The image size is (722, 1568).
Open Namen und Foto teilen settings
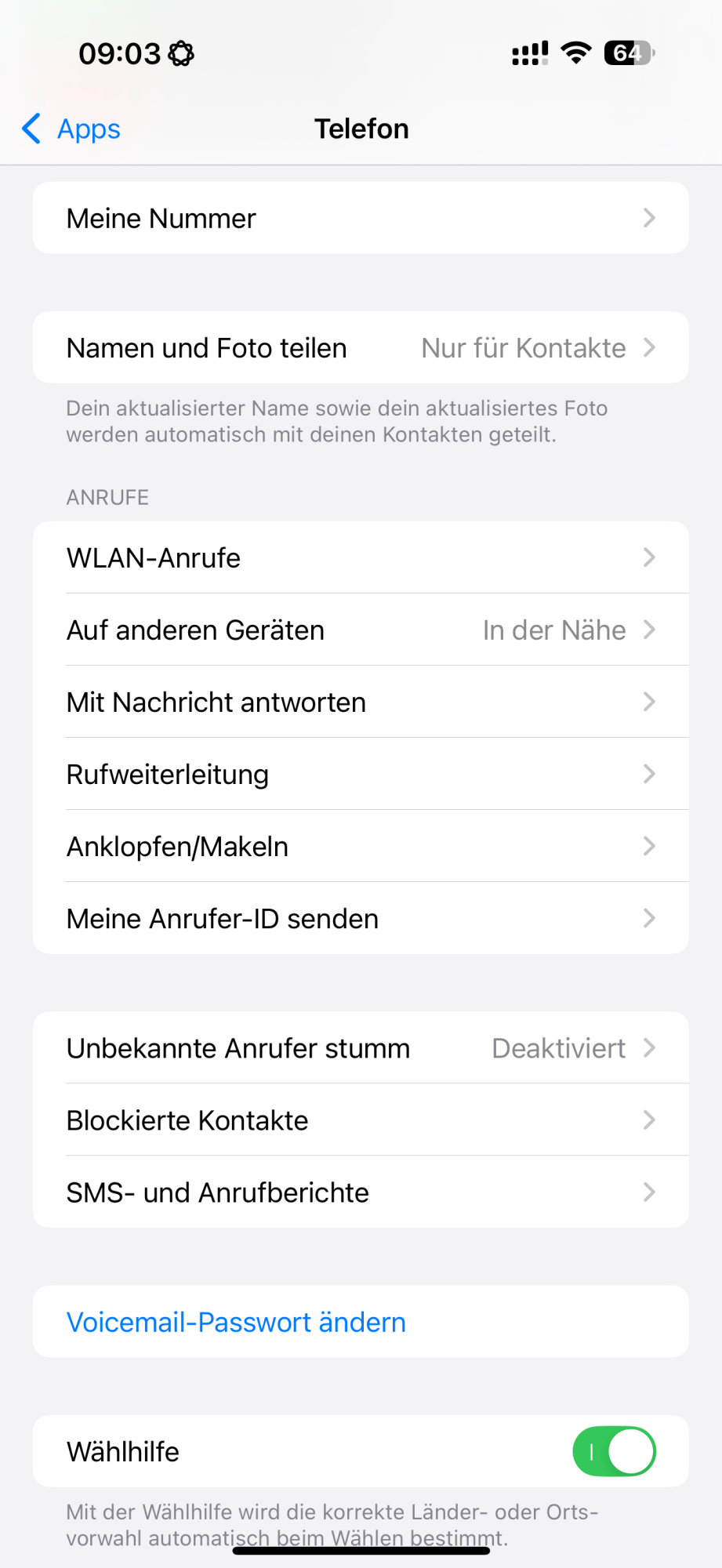click(361, 348)
